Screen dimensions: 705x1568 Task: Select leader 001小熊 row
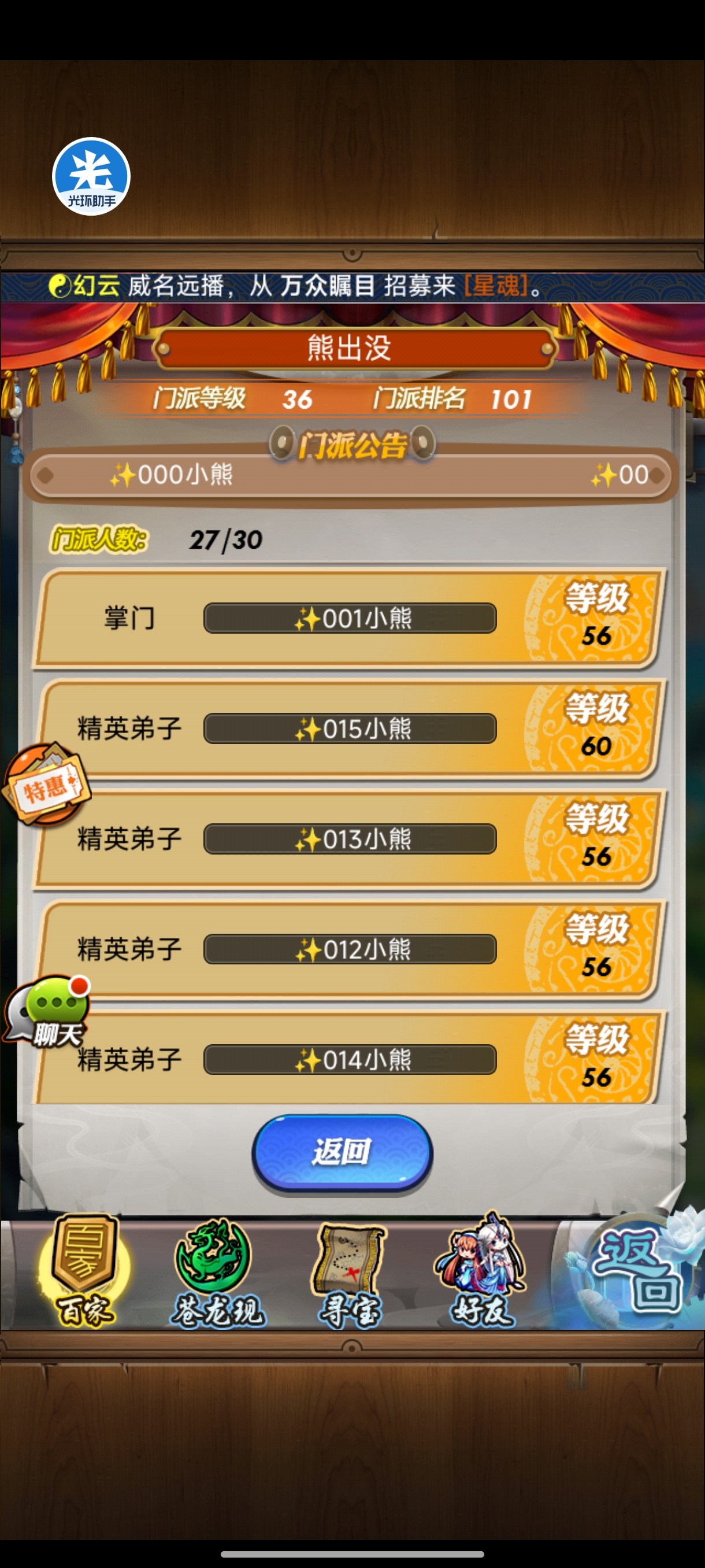[350, 619]
